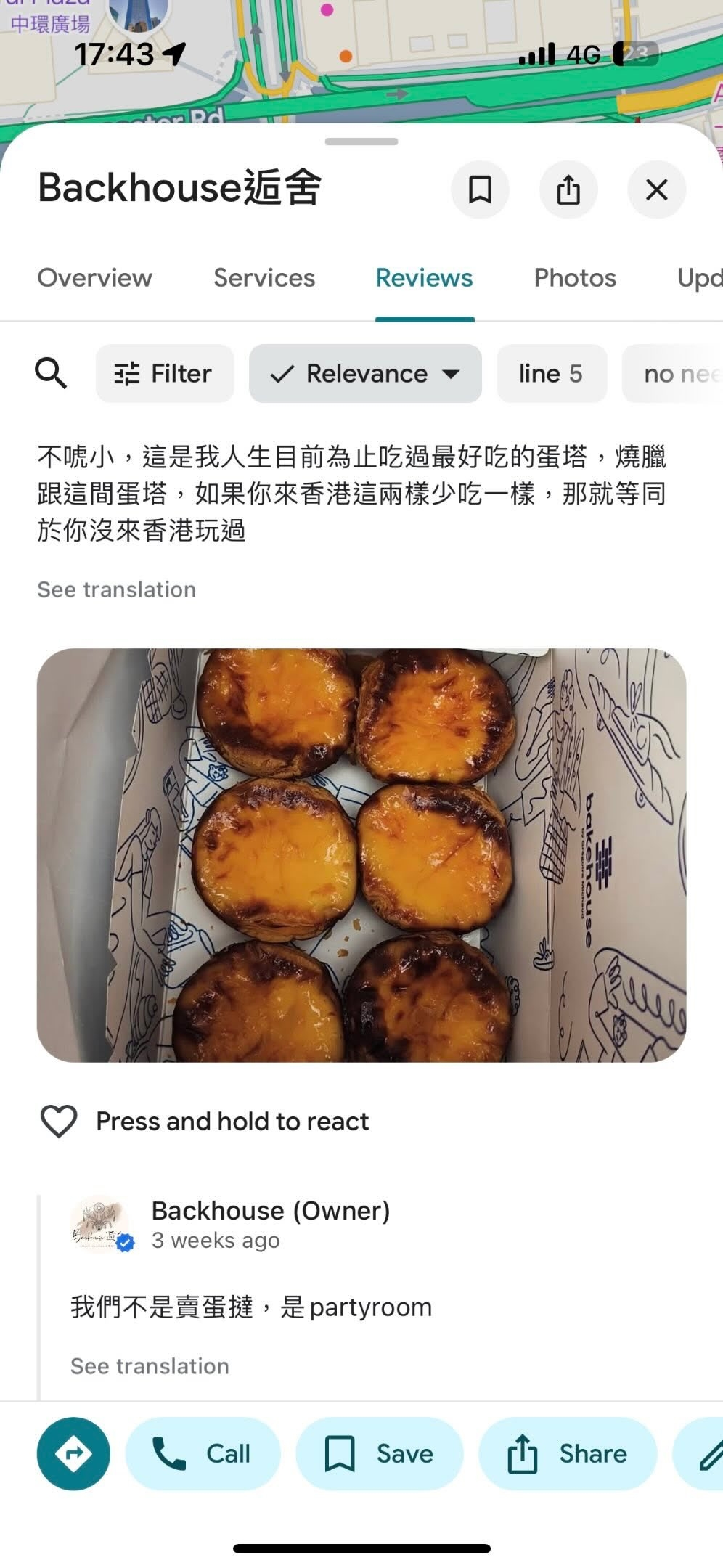Open the Services tab

264,278
